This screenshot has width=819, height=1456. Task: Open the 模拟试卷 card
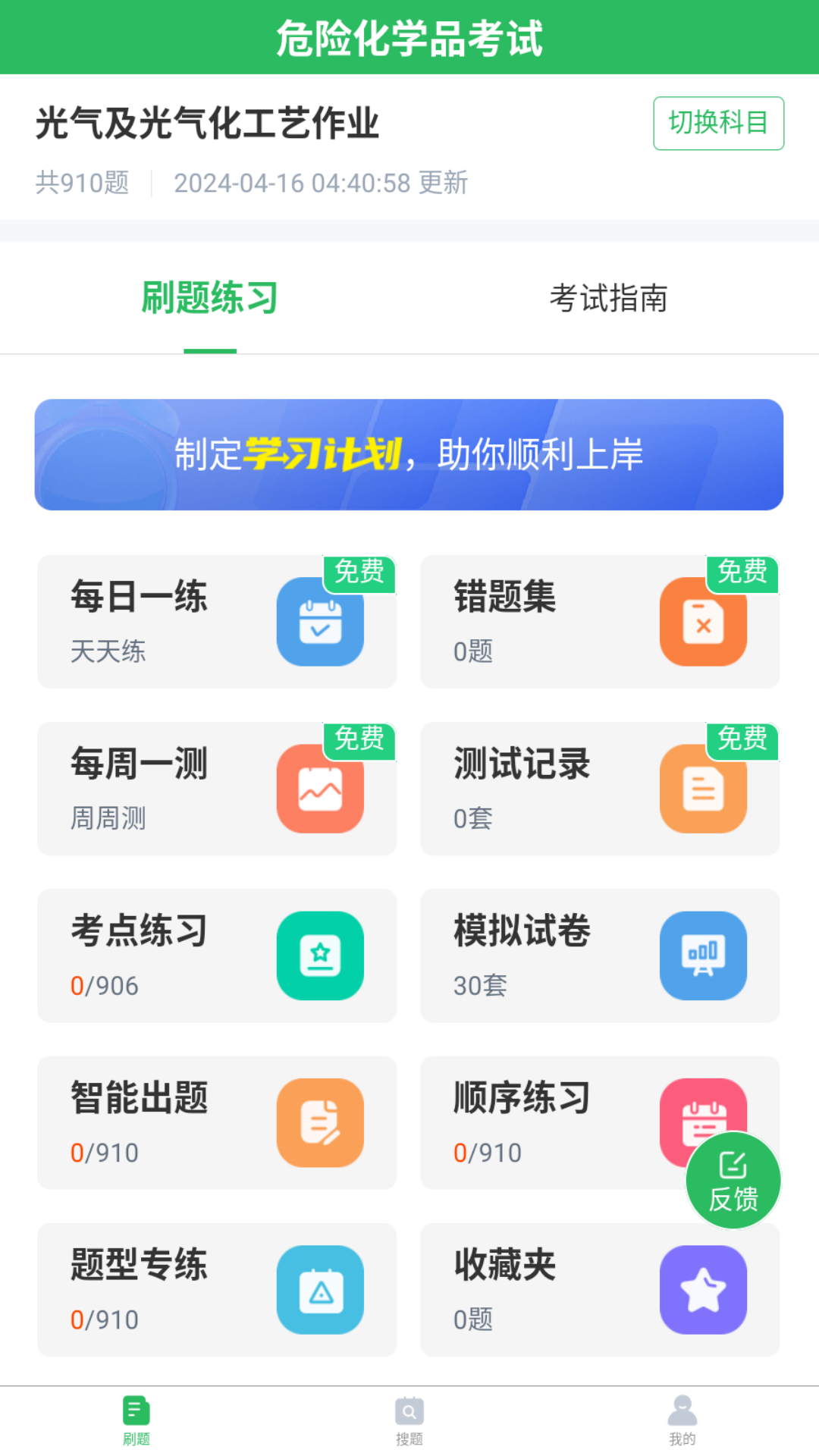point(599,955)
